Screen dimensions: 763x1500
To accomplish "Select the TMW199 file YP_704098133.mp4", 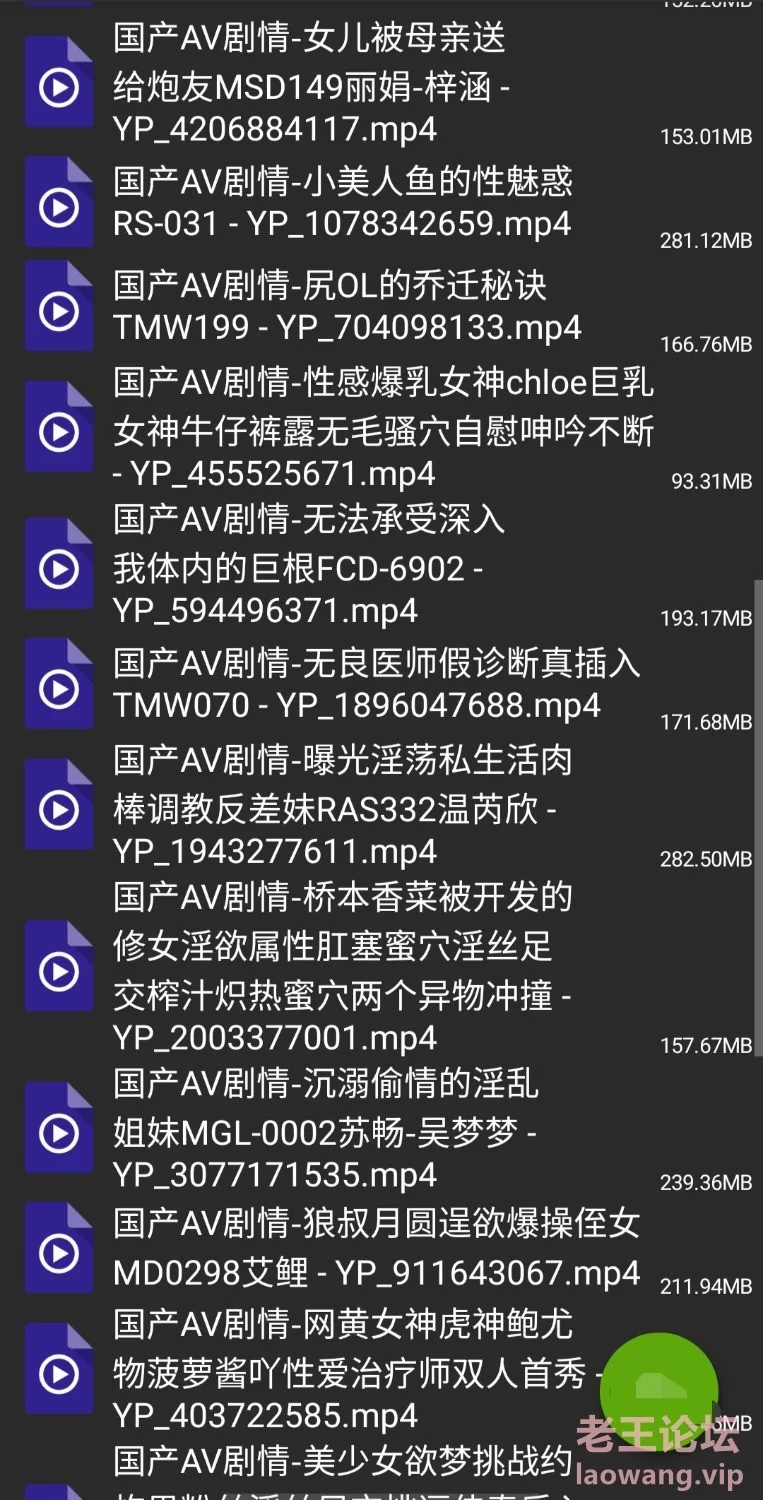I will [x=381, y=306].
